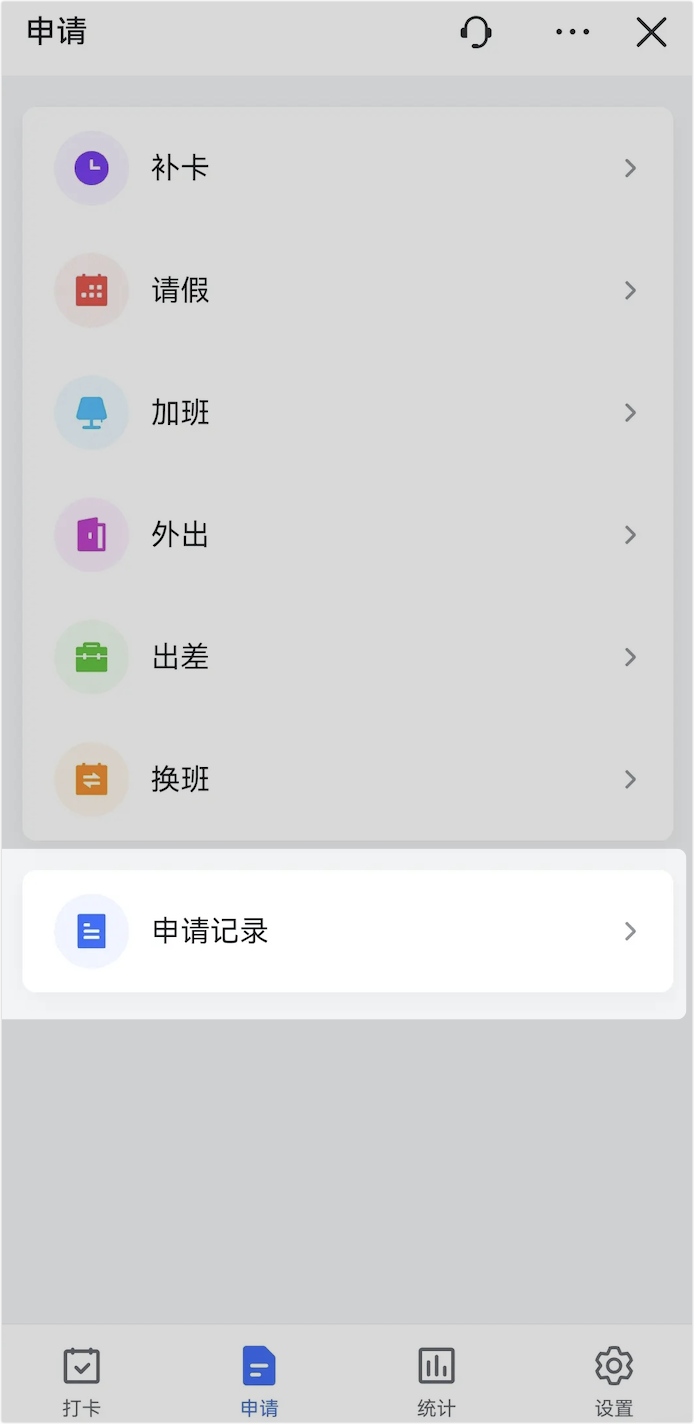Close the 申请 page
The height and width of the screenshot is (1424, 694).
pyautogui.click(x=652, y=32)
